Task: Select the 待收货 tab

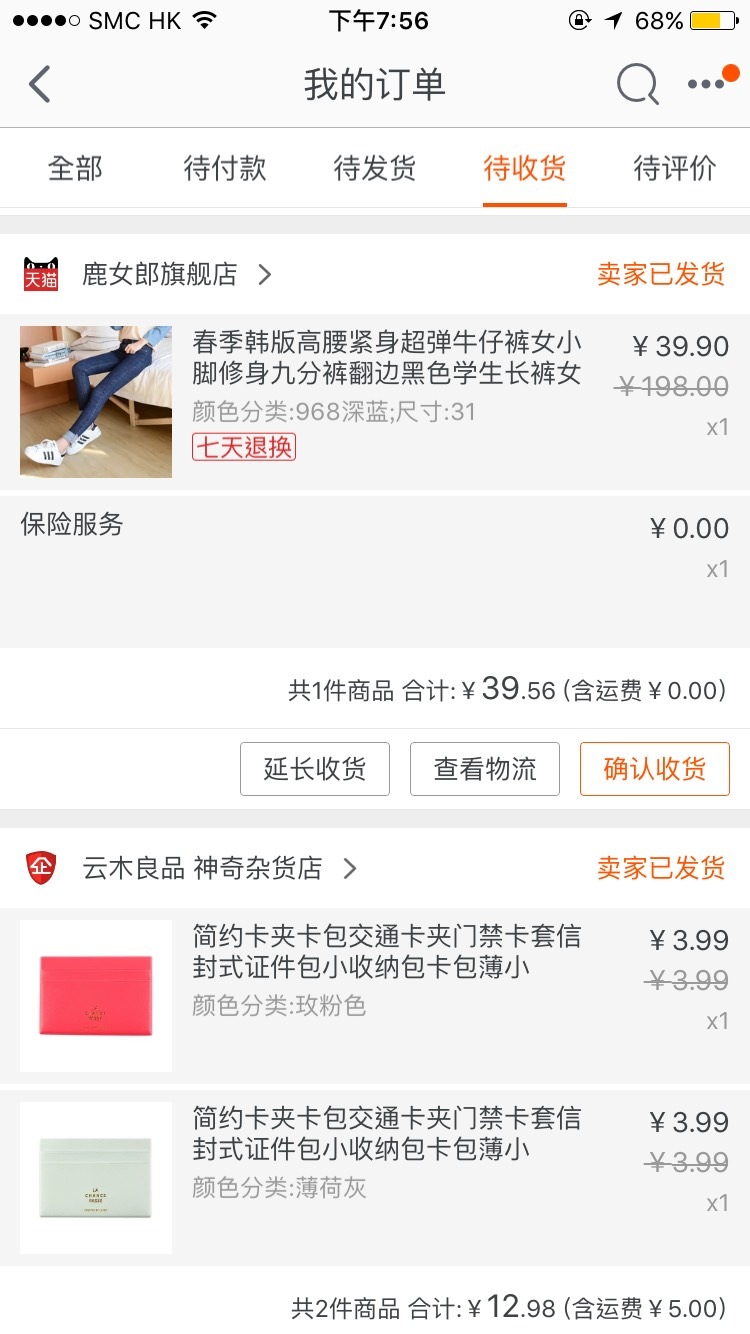Action: click(x=525, y=168)
